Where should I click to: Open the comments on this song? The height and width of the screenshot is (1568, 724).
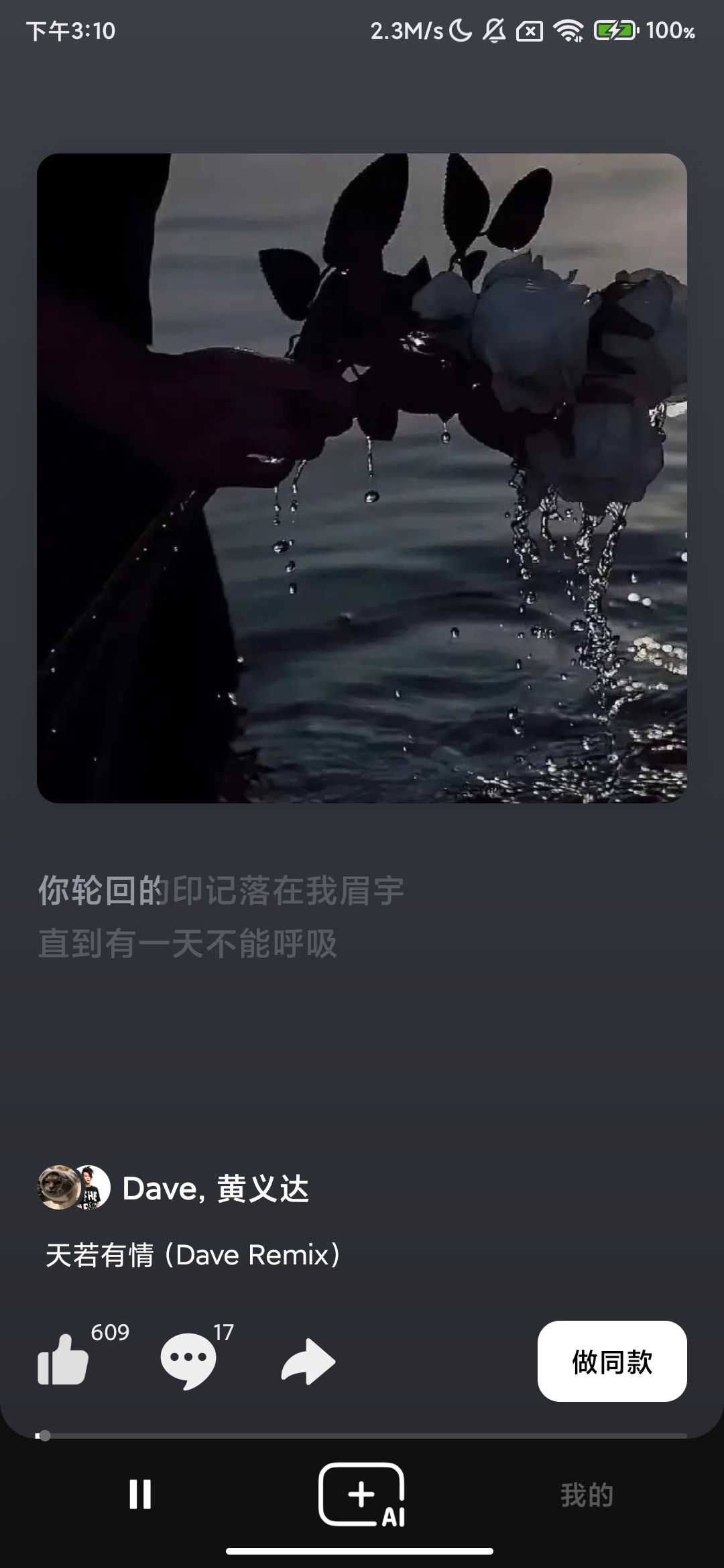(x=188, y=1360)
